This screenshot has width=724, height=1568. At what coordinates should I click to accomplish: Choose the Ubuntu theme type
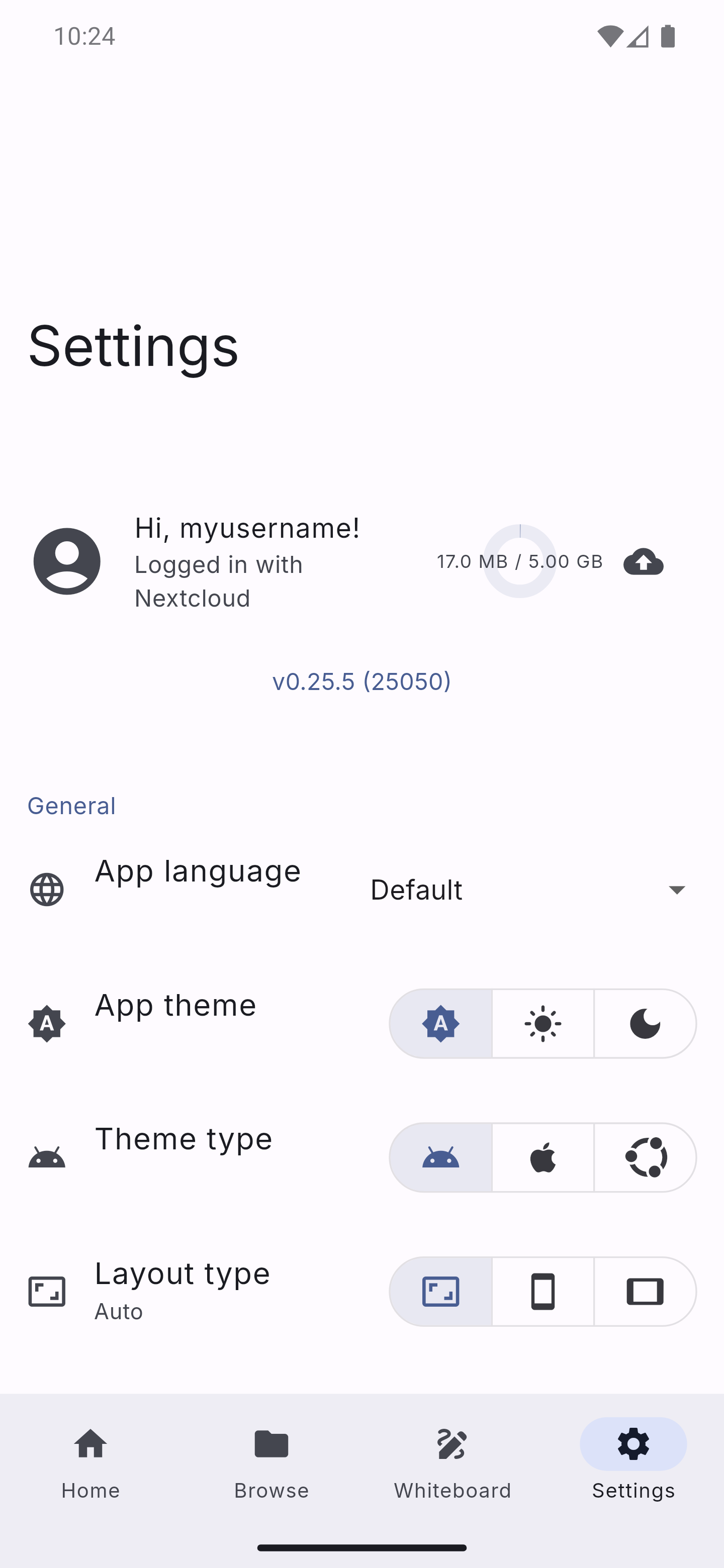pyautogui.click(x=645, y=1157)
